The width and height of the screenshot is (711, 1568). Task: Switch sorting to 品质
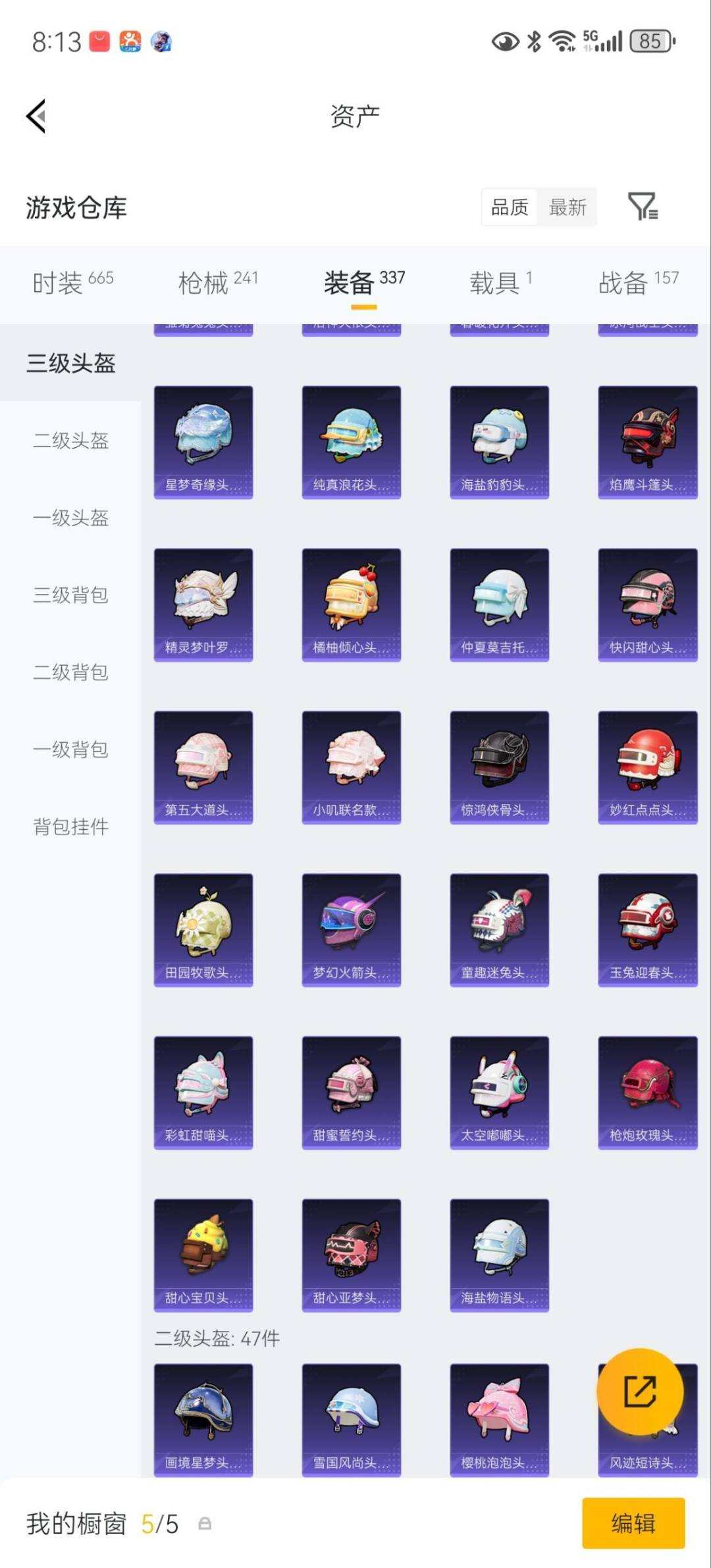(508, 207)
